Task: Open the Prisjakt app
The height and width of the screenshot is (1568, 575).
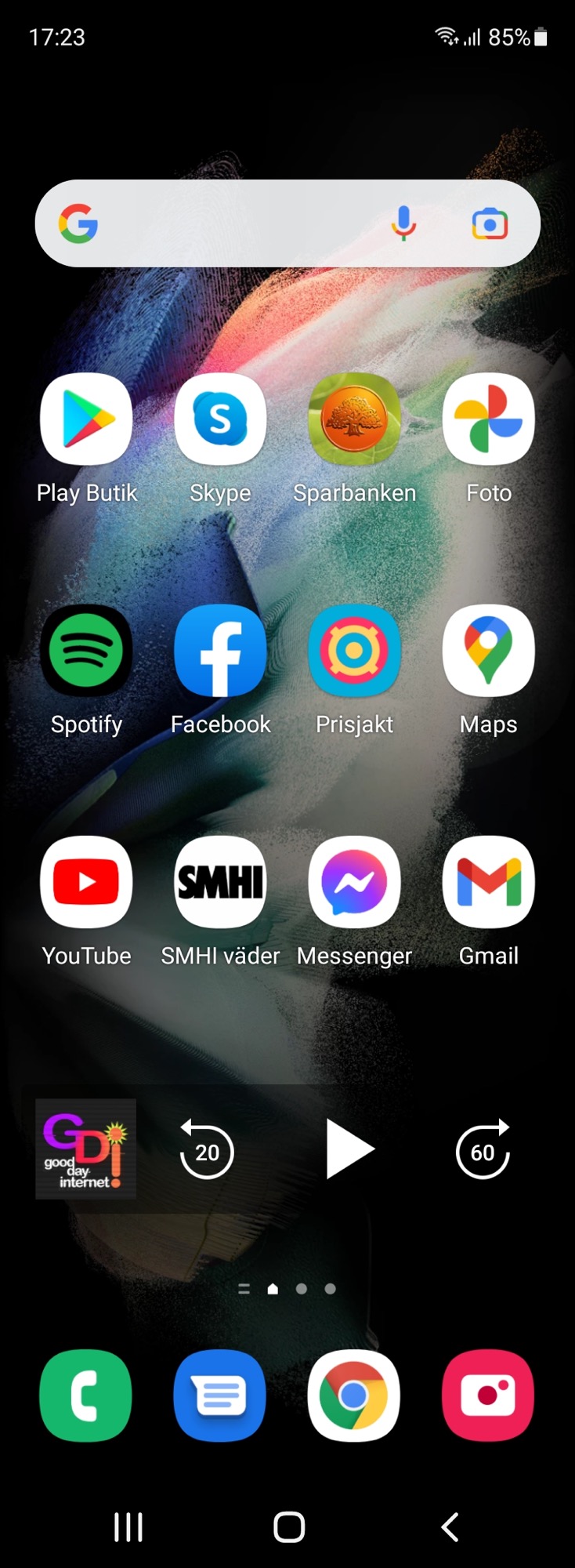Action: [x=354, y=651]
